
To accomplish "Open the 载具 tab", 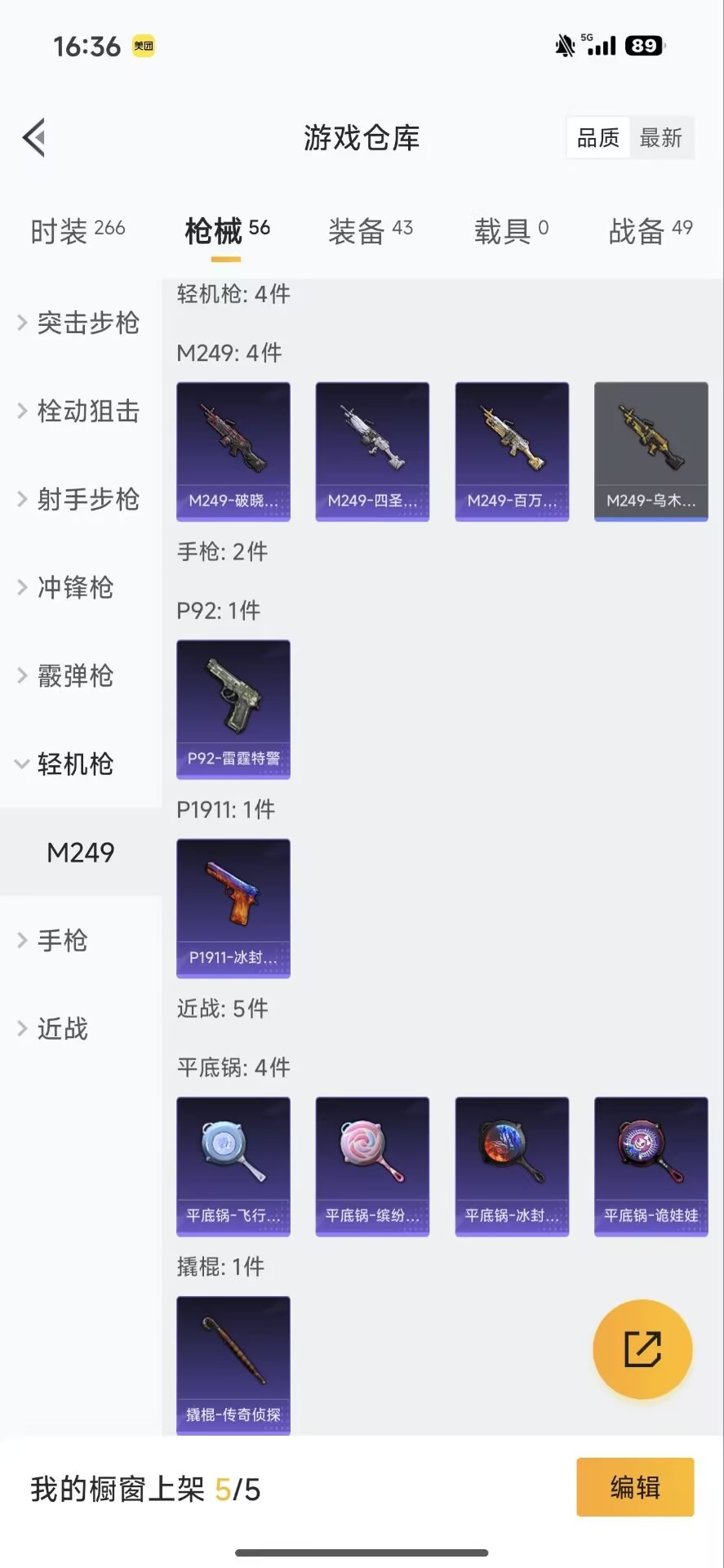I will tap(510, 230).
